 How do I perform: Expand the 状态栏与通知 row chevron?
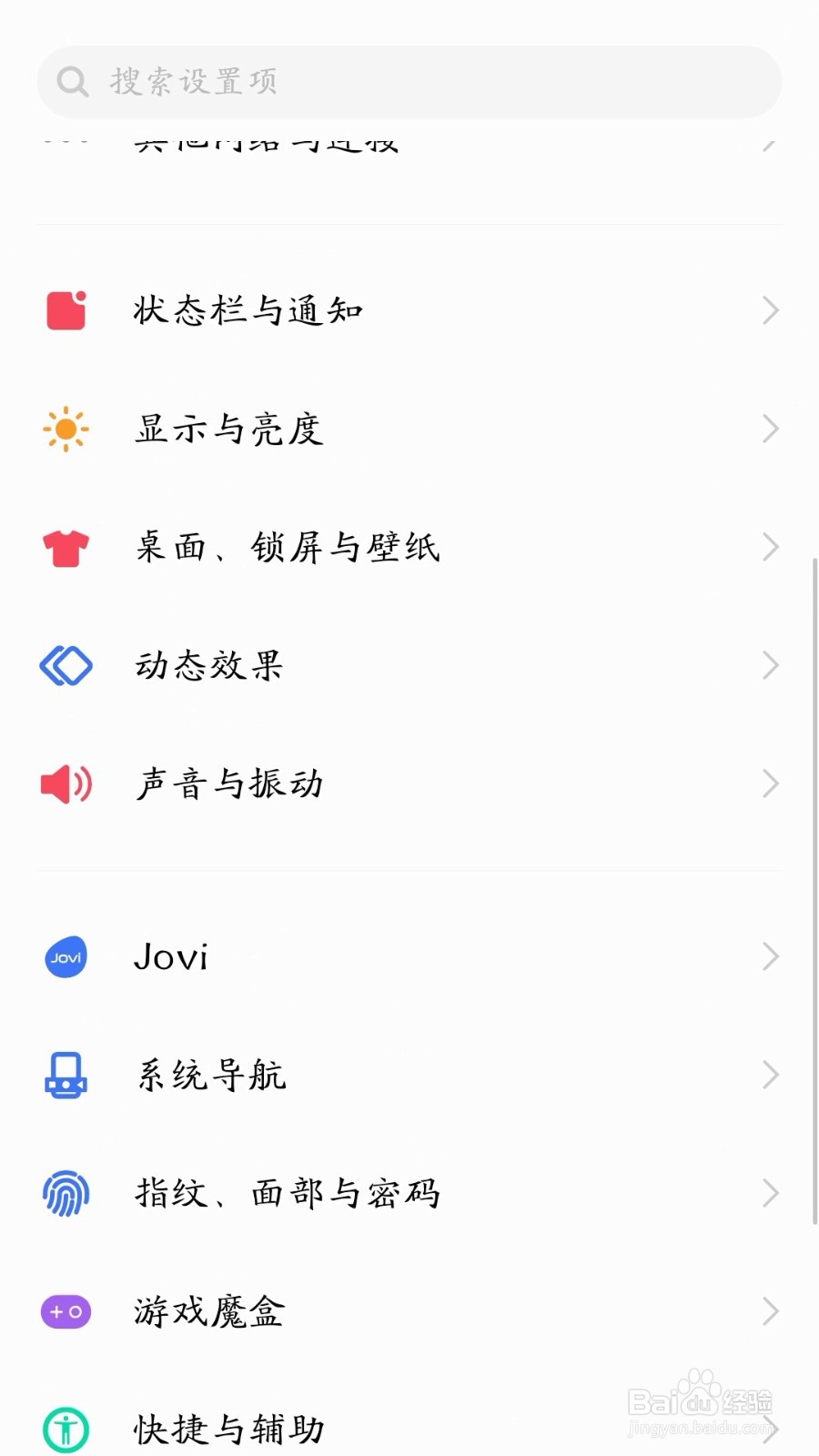pyautogui.click(x=769, y=309)
